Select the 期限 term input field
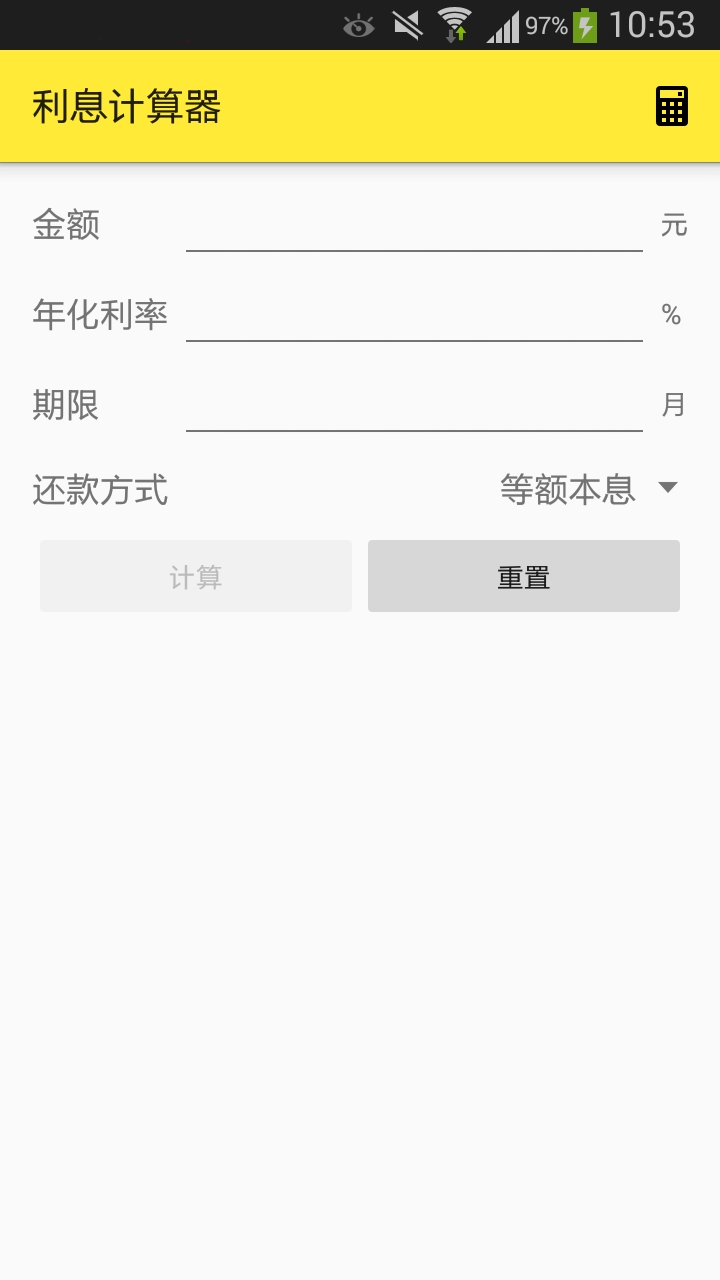The width and height of the screenshot is (720, 1280). pyautogui.click(x=414, y=406)
